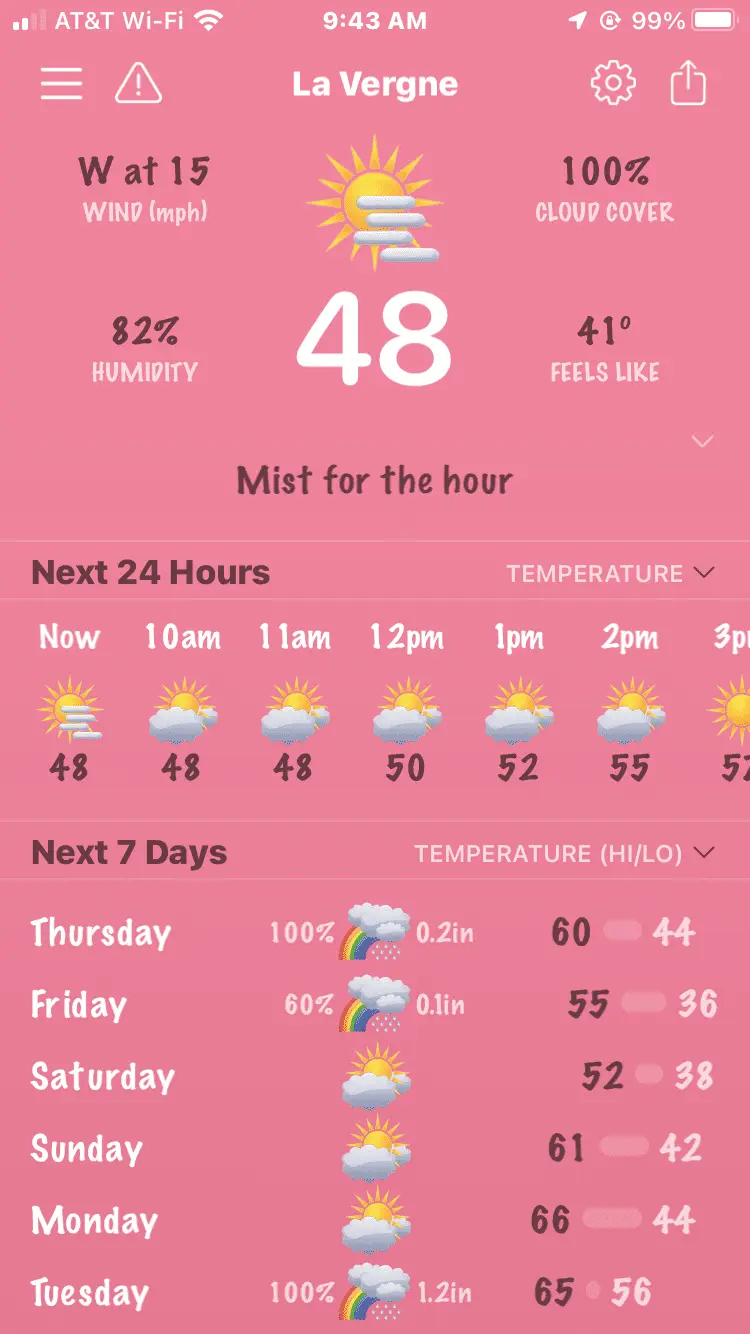Open Friday's forecast row
This screenshot has width=750, height=1334.
pos(375,1005)
